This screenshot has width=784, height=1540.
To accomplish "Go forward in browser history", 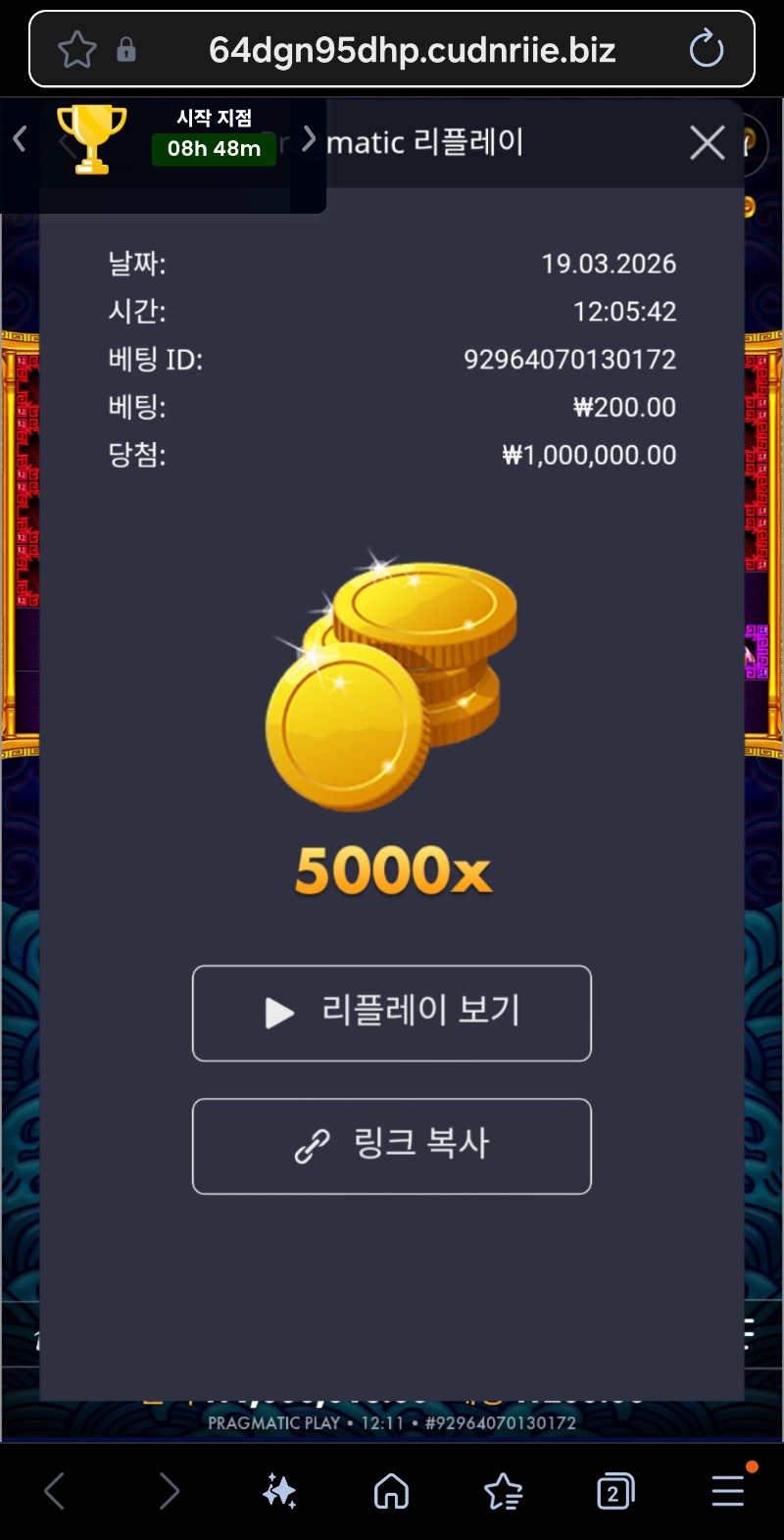I will pos(170,1491).
